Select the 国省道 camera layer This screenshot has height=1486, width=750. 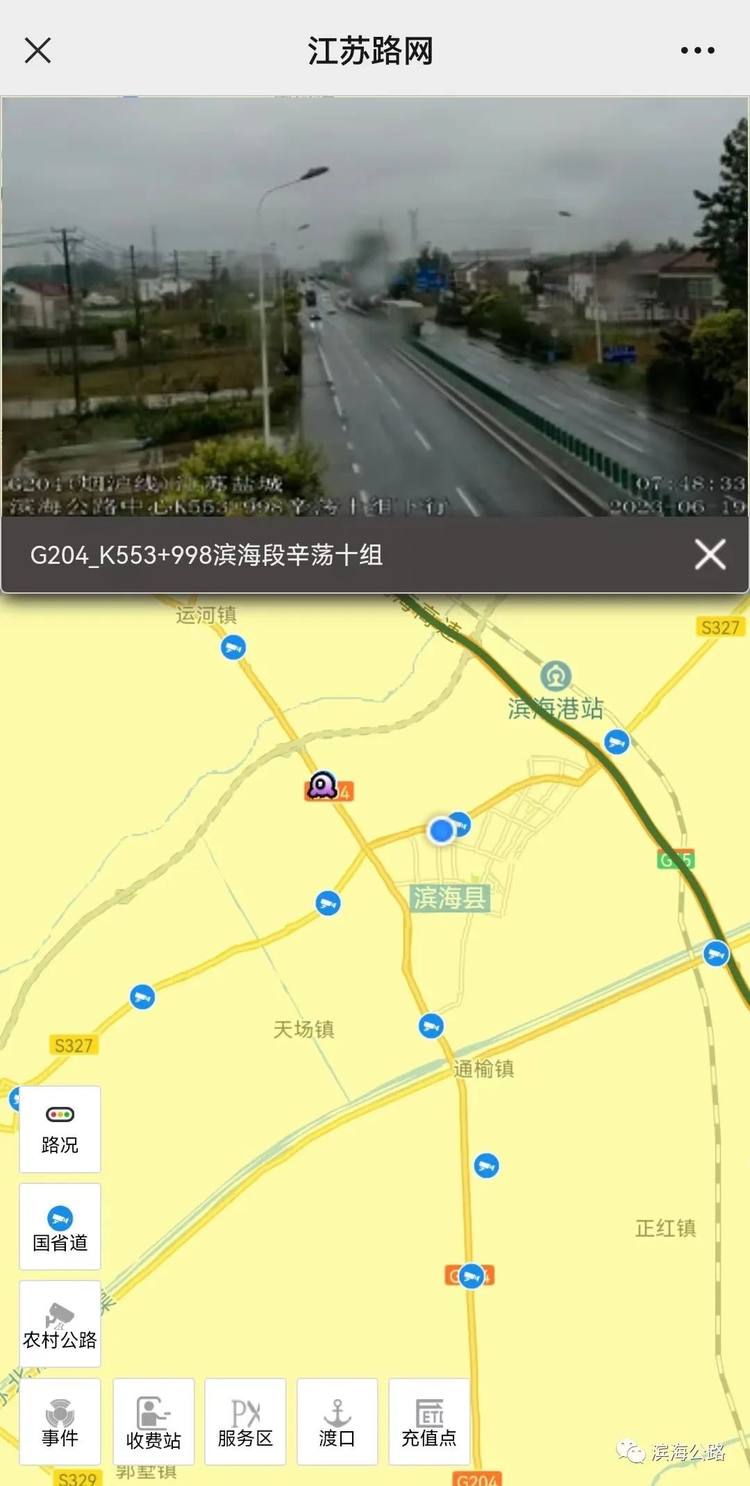[60, 1227]
